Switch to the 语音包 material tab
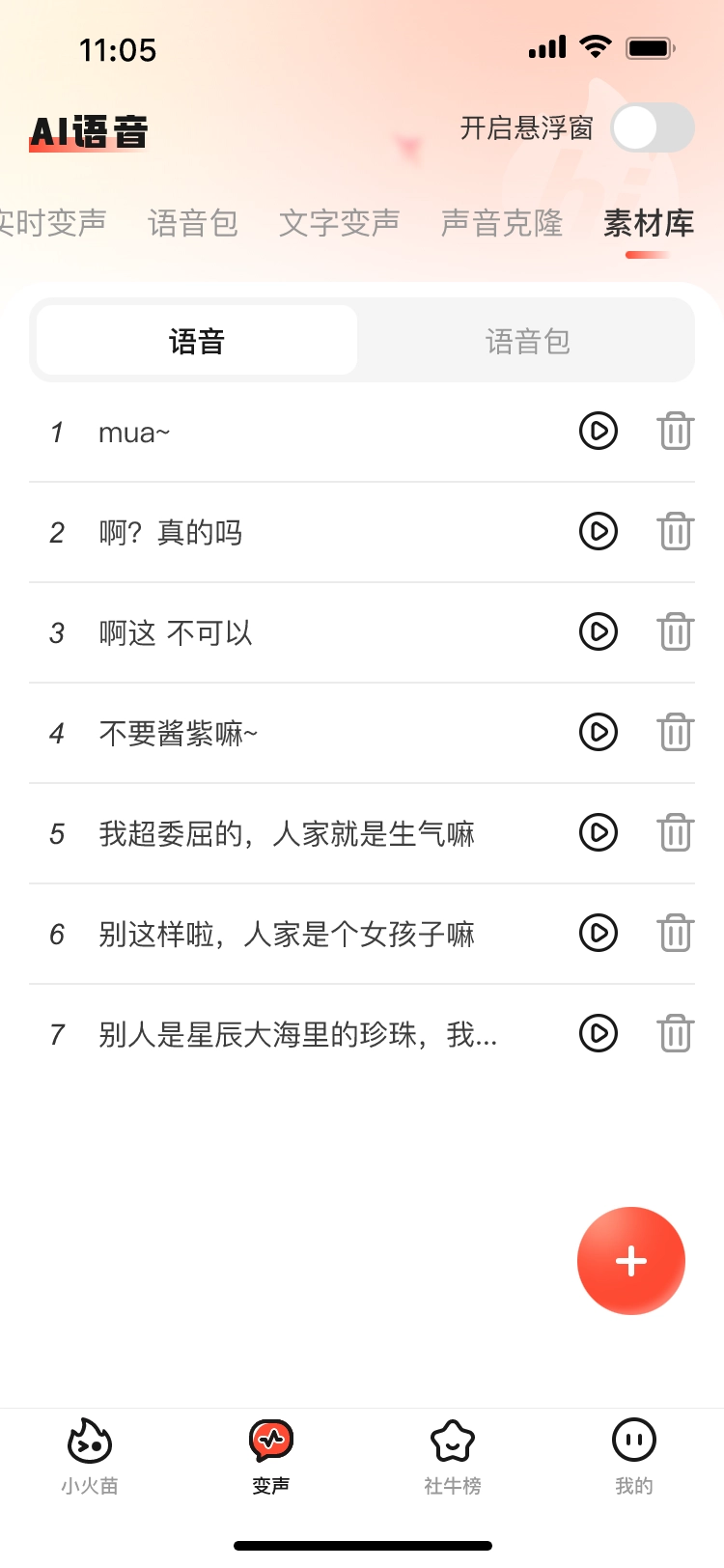The image size is (724, 1568). tap(528, 340)
